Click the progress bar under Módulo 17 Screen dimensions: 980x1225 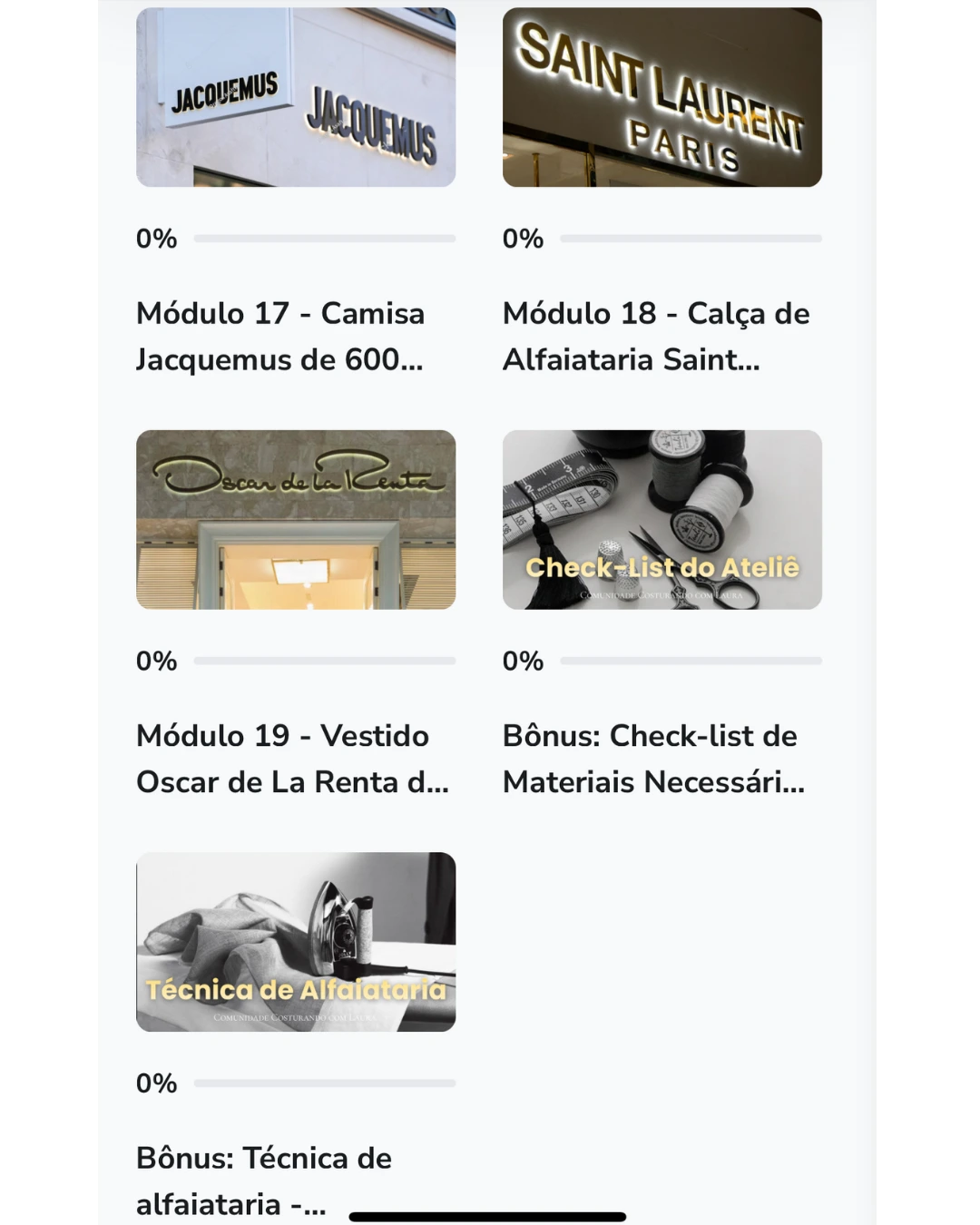pos(327,238)
